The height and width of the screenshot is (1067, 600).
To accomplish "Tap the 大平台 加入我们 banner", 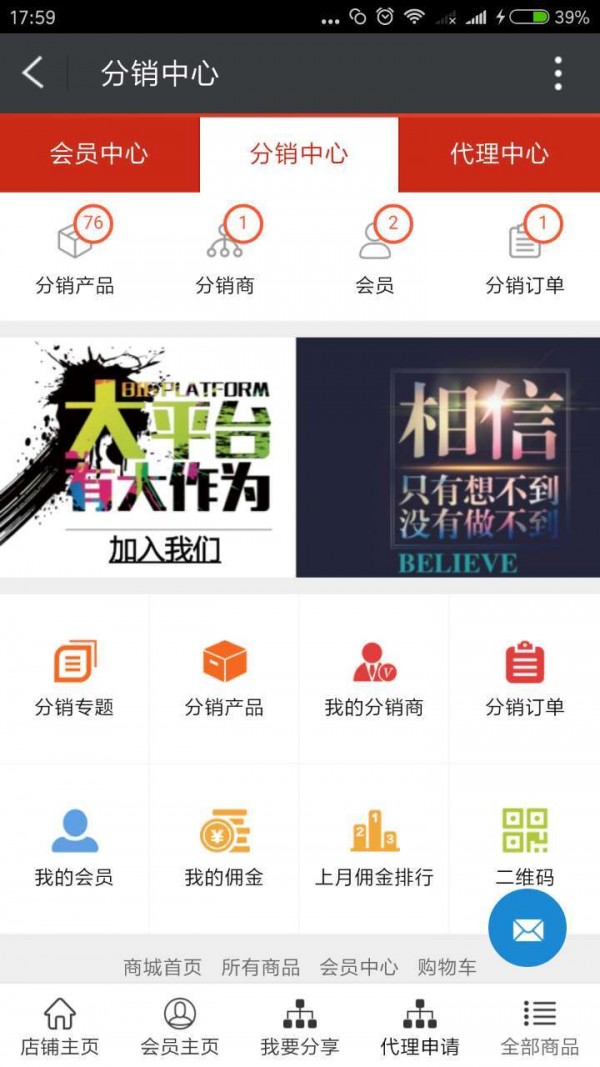I will 148,457.
